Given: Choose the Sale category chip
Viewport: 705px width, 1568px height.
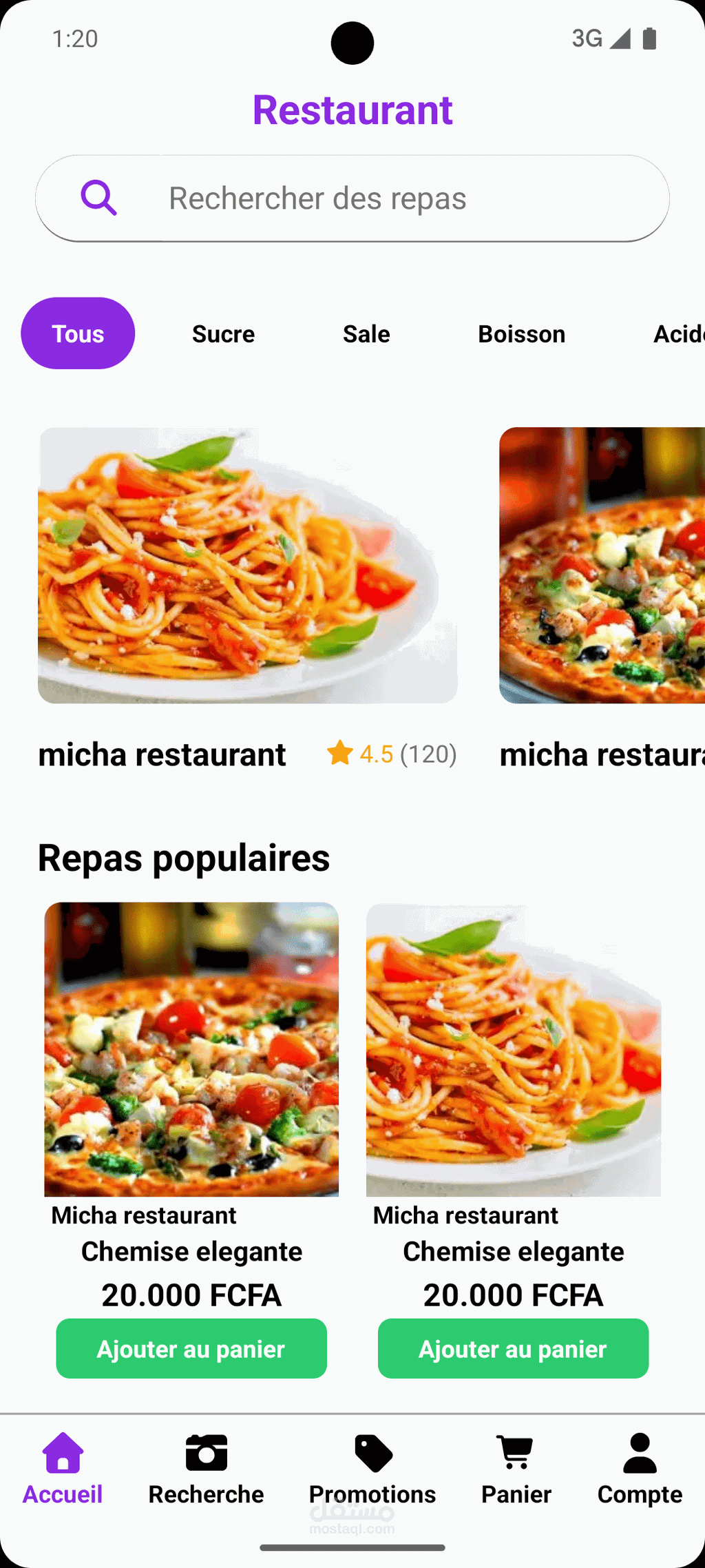Looking at the screenshot, I should [366, 334].
